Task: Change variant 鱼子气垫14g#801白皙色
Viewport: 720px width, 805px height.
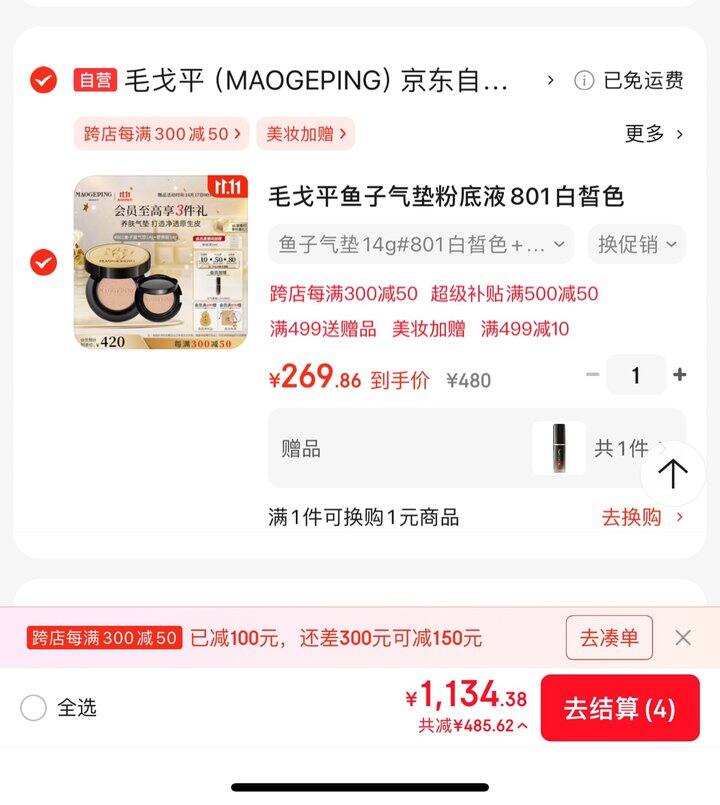Action: pyautogui.click(x=420, y=244)
